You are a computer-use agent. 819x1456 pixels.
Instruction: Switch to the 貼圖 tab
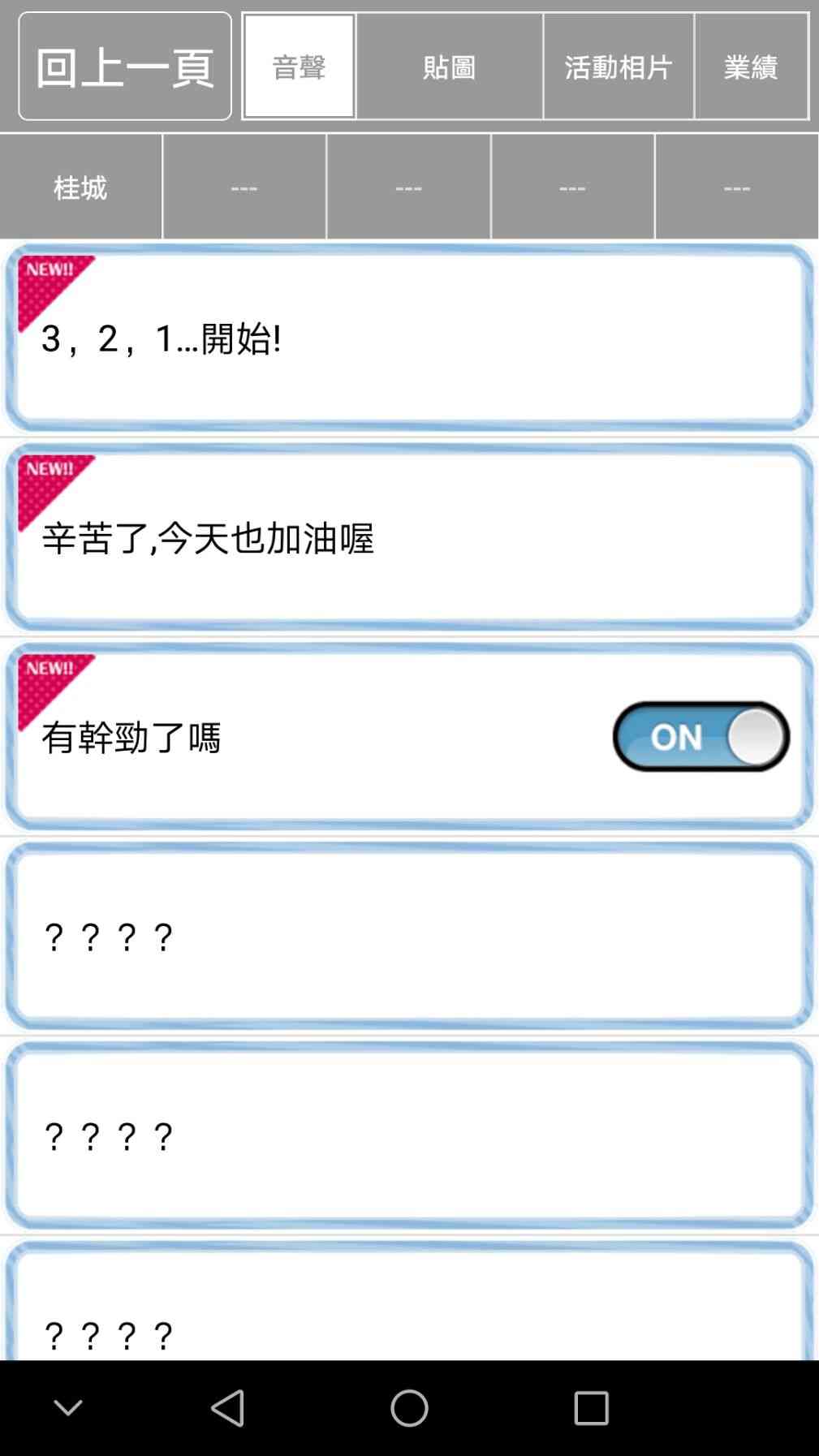pyautogui.click(x=449, y=66)
